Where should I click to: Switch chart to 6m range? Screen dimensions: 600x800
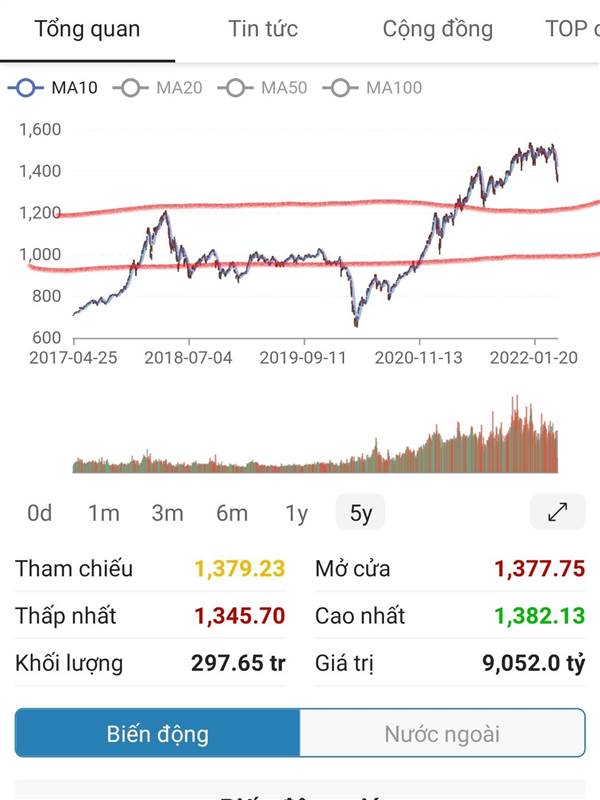(232, 513)
